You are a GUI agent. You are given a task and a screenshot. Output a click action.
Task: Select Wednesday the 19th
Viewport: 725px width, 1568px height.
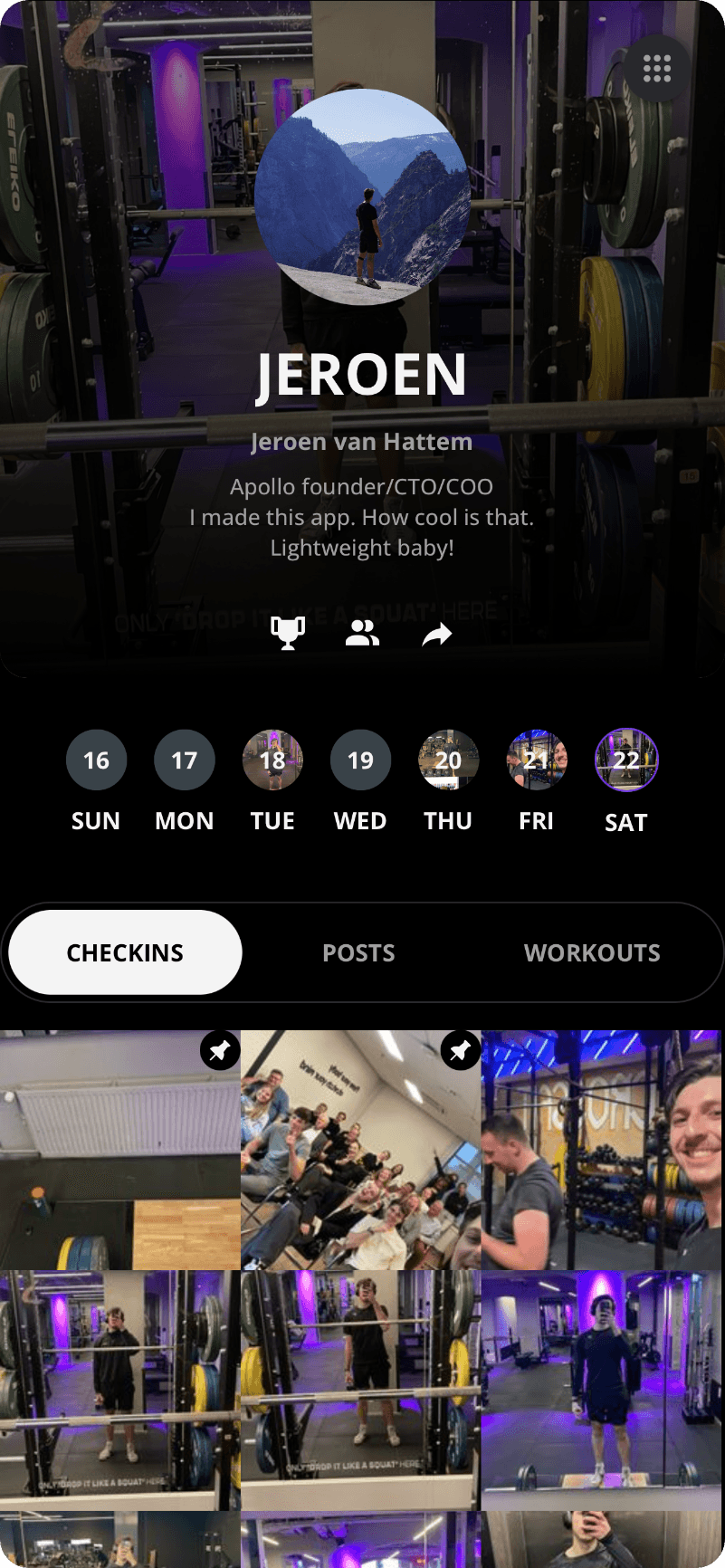point(360,760)
